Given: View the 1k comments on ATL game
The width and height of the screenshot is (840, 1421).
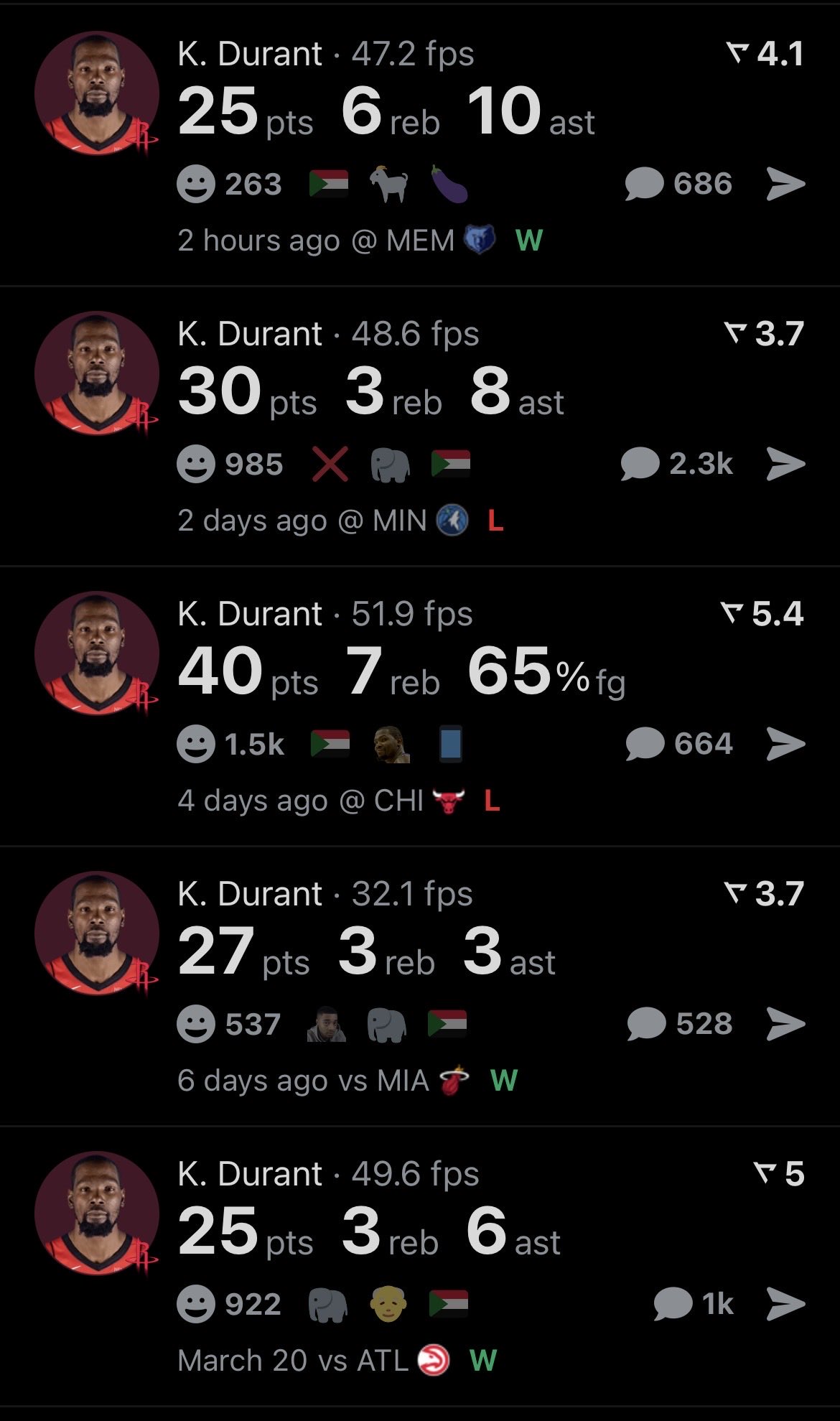Looking at the screenshot, I should point(673,1305).
